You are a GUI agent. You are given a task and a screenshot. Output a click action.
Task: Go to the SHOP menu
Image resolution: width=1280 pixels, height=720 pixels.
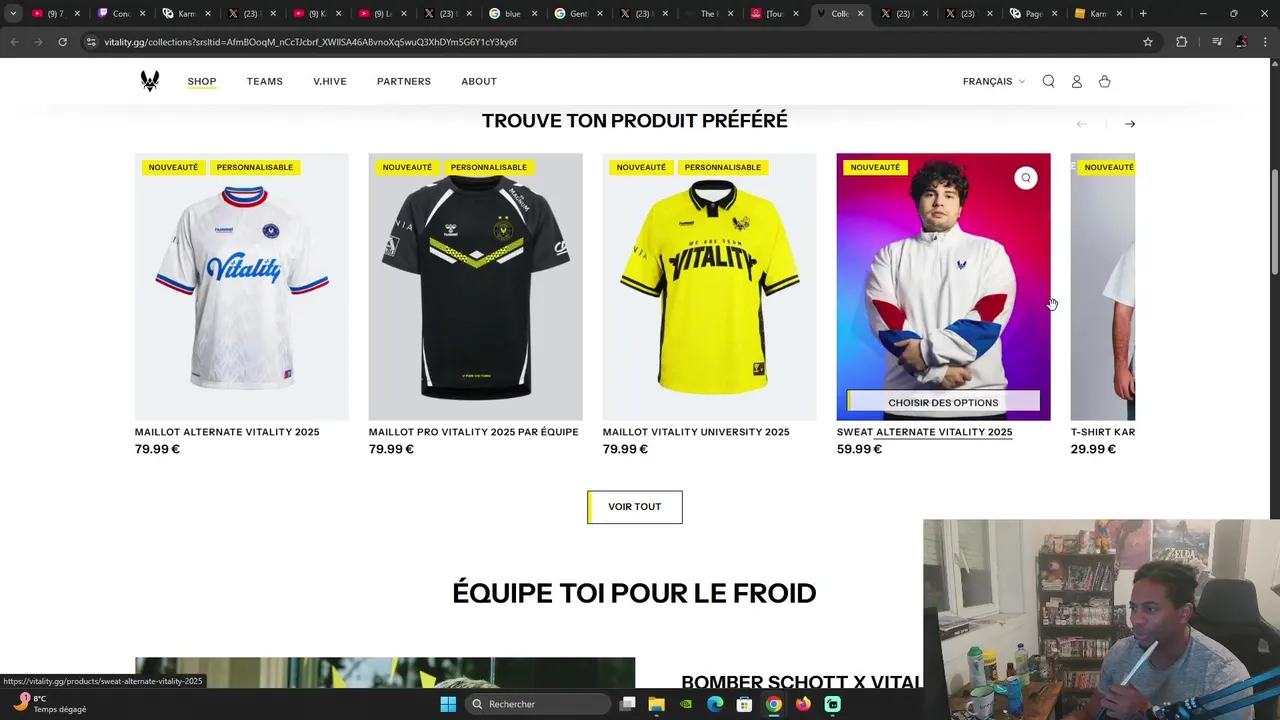[201, 81]
